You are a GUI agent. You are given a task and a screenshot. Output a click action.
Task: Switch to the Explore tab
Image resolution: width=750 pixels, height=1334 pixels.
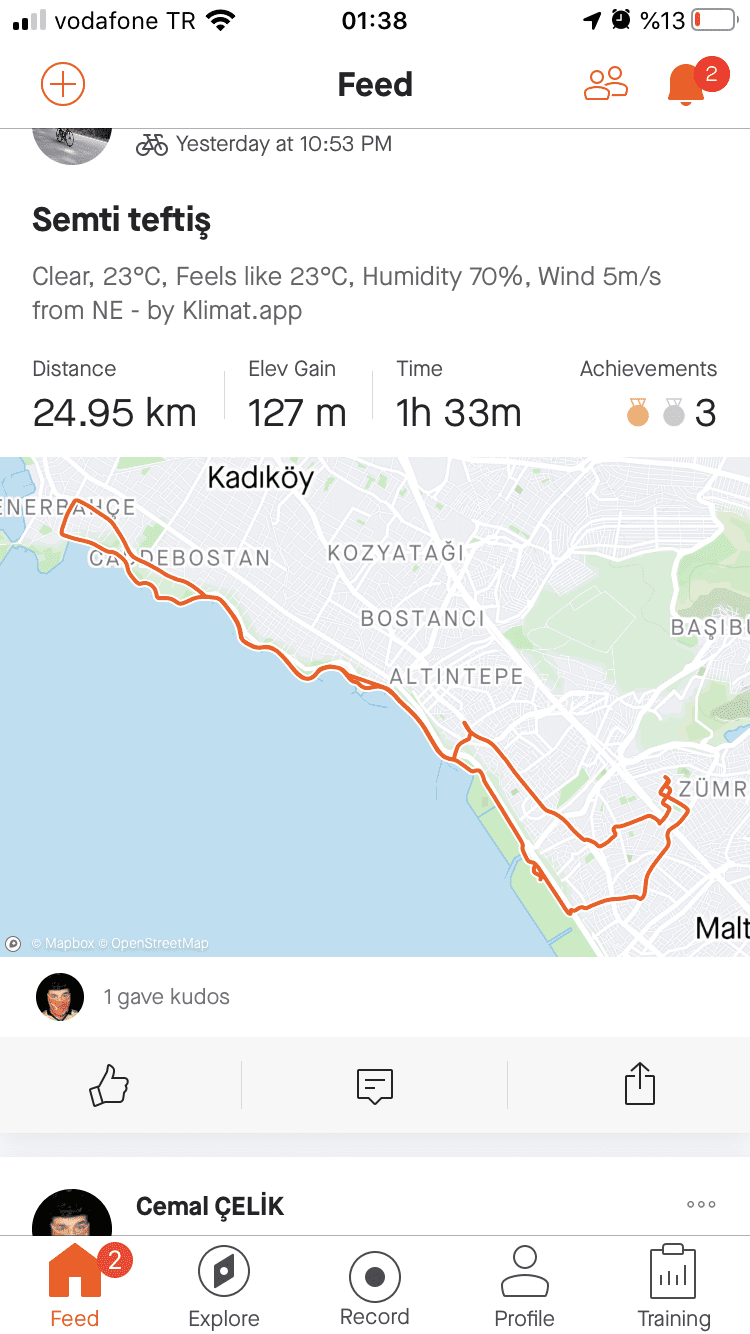(x=224, y=1288)
